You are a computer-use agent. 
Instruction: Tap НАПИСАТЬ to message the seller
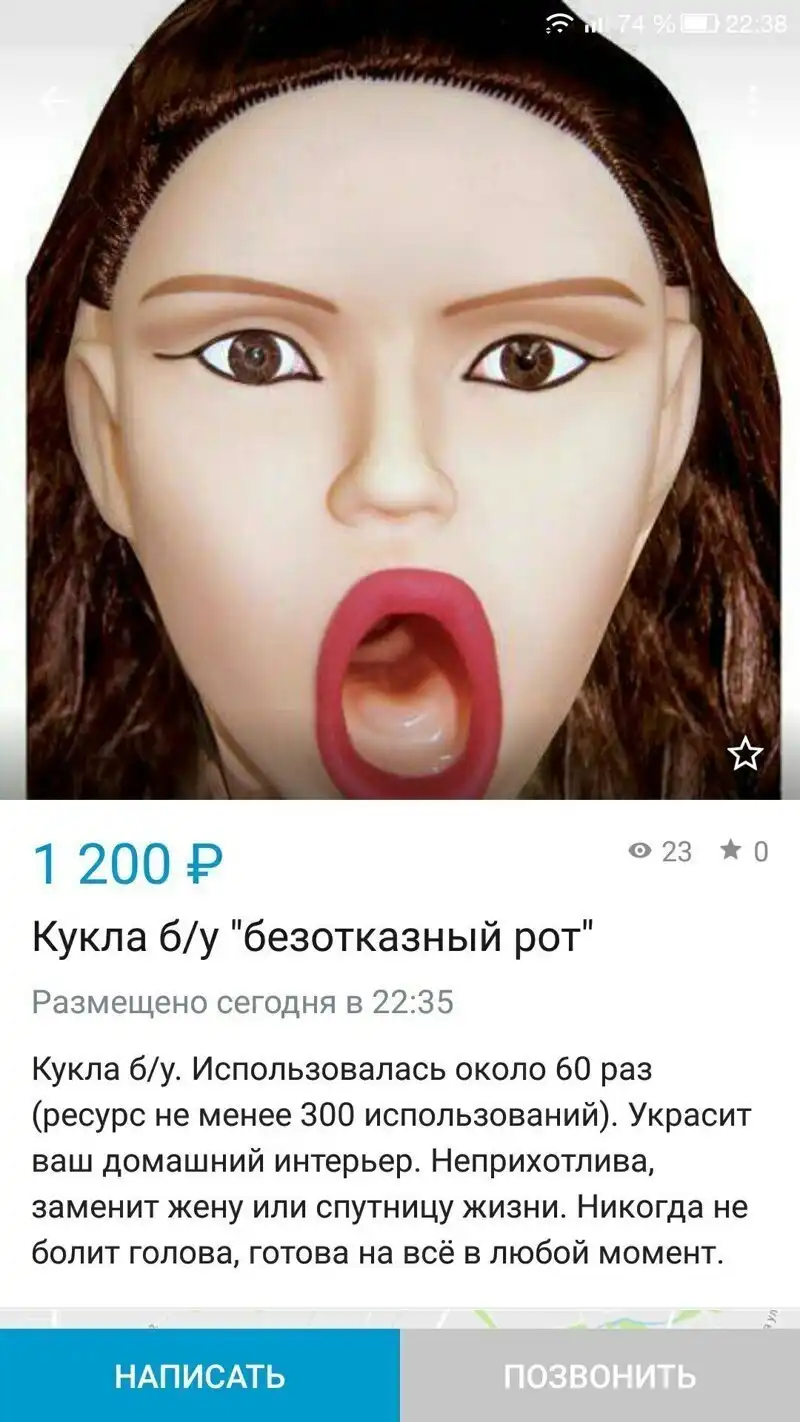(200, 1376)
